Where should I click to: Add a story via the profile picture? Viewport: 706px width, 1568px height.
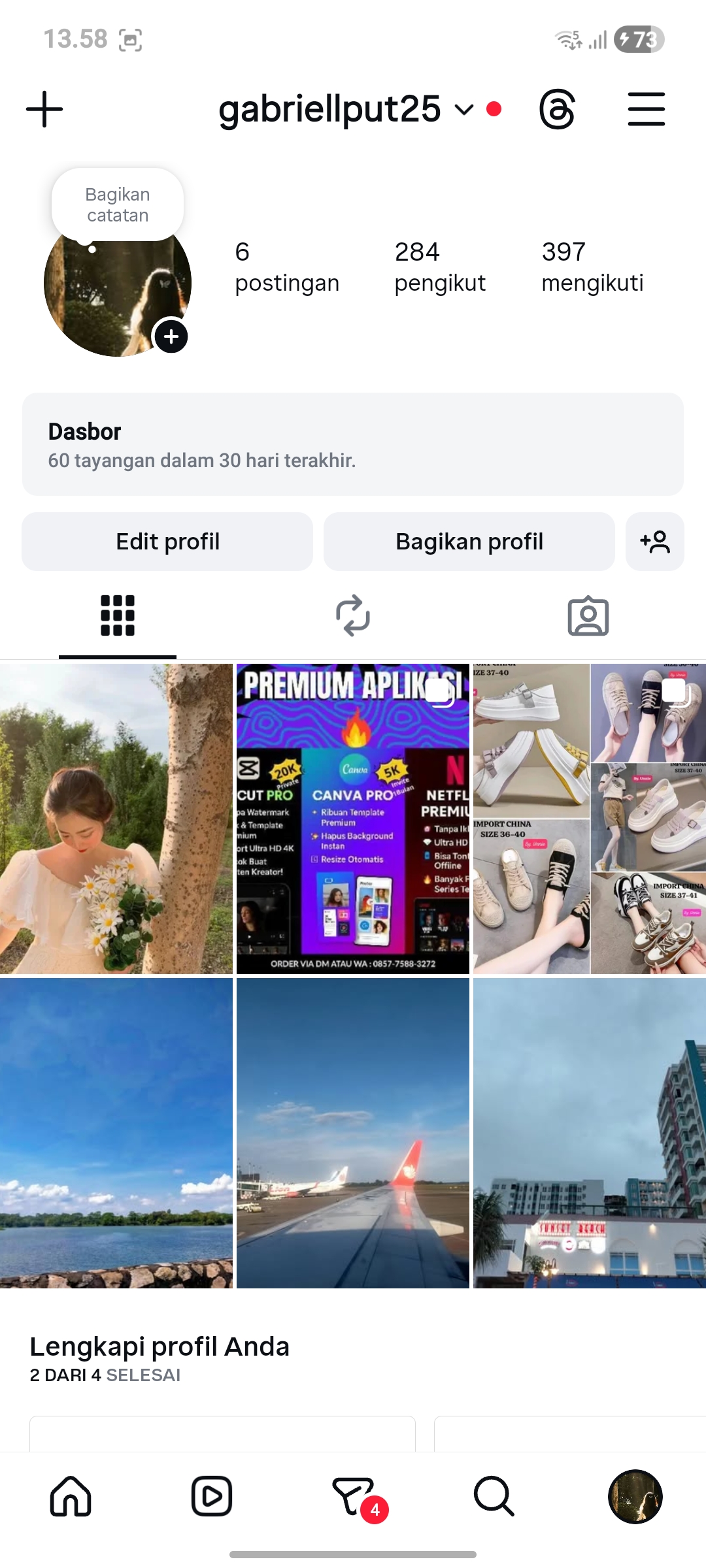point(171,336)
